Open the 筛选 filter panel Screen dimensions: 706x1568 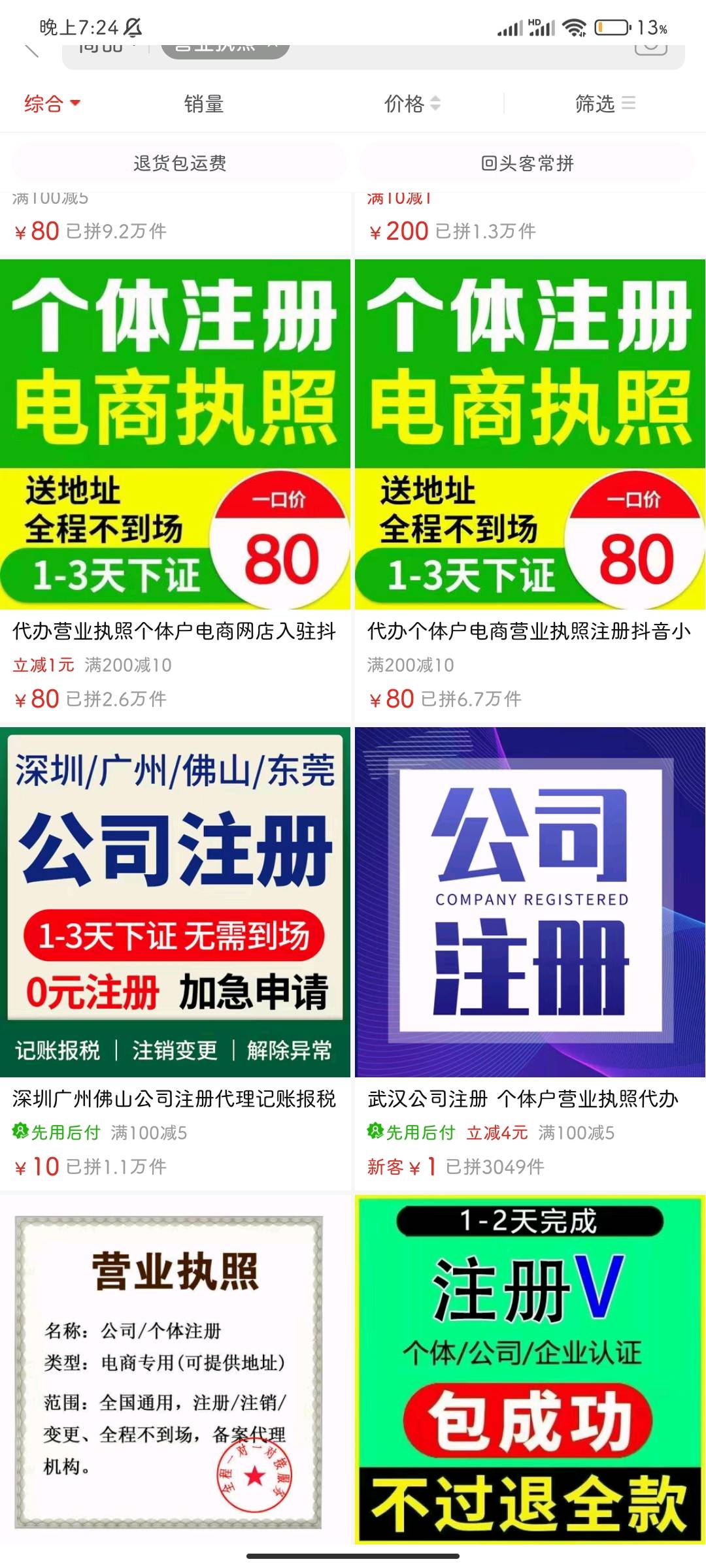coord(604,103)
